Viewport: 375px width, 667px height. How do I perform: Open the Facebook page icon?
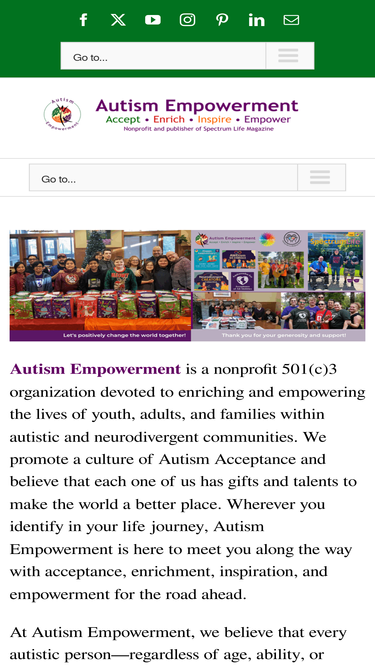[84, 20]
